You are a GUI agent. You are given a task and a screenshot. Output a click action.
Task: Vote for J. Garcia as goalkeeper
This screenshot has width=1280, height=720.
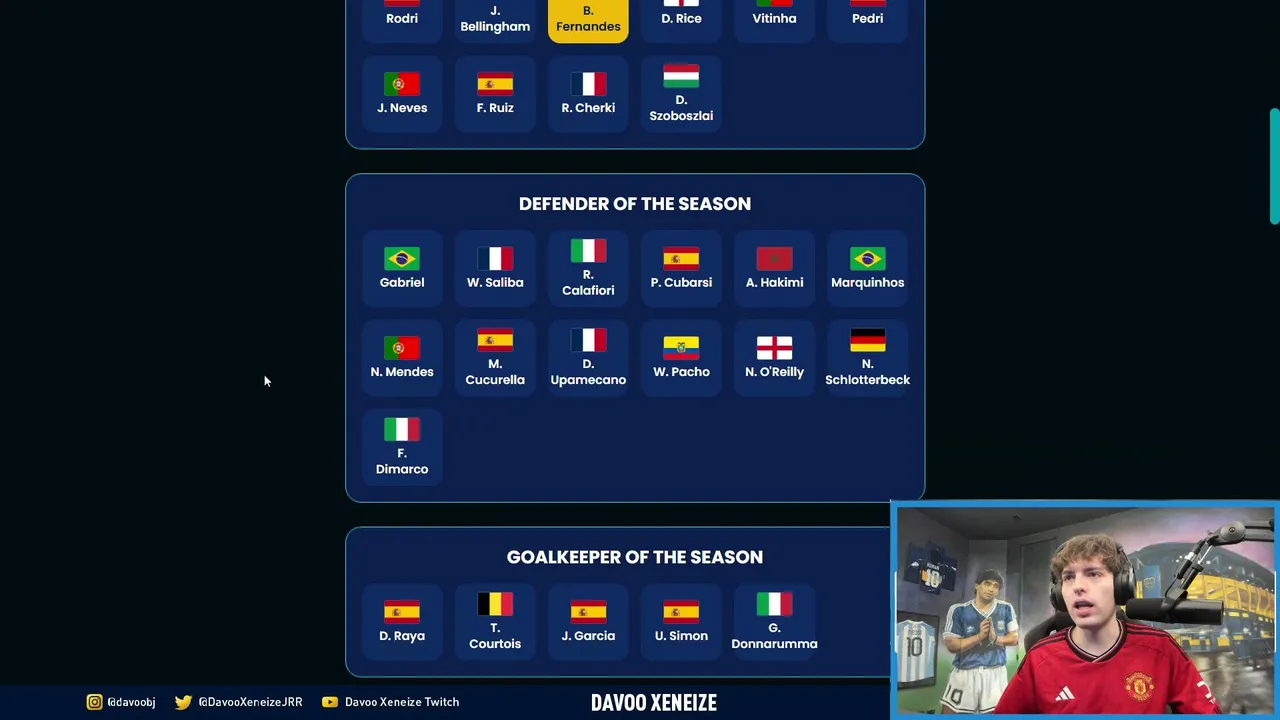588,621
